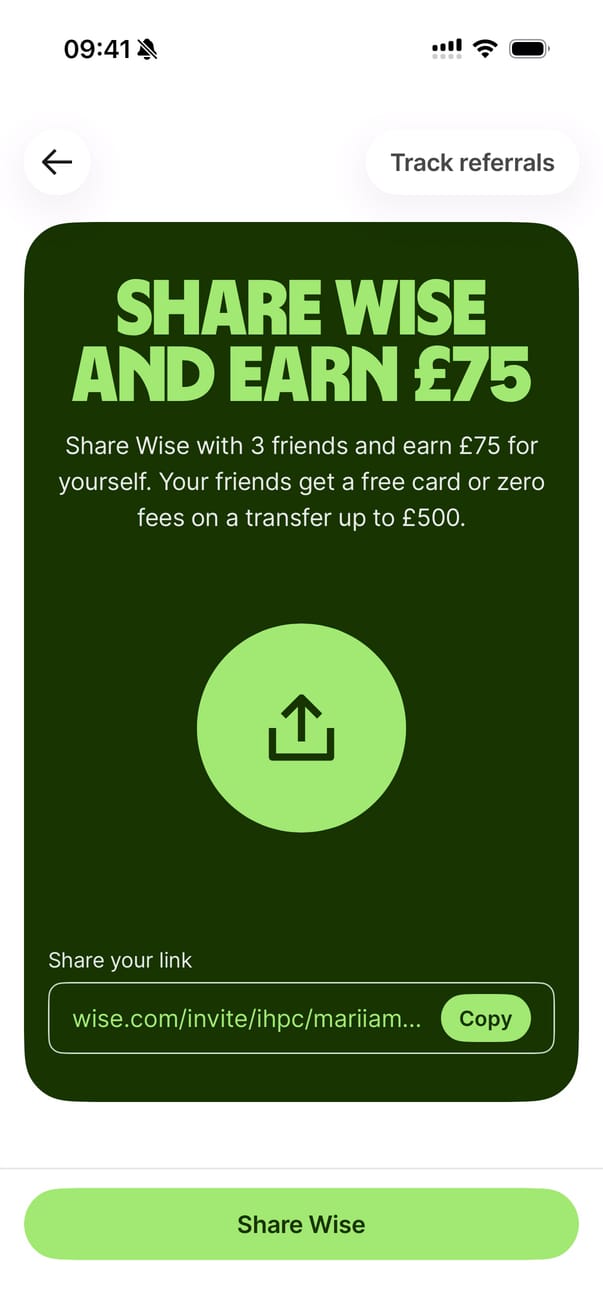Tap the round share icon
The width and height of the screenshot is (603, 1311).
pyautogui.click(x=301, y=728)
